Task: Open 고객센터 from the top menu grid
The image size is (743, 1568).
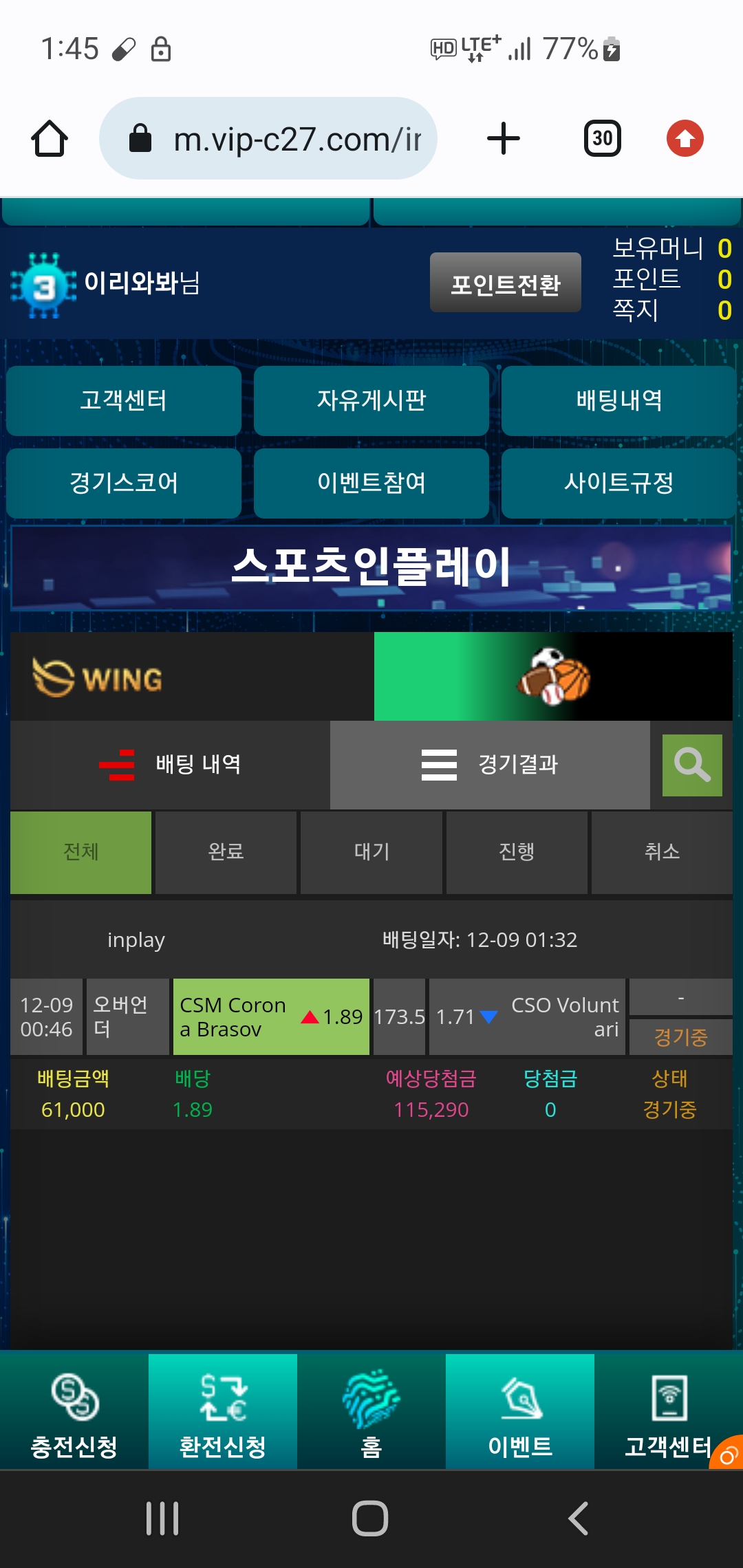Action: (124, 400)
